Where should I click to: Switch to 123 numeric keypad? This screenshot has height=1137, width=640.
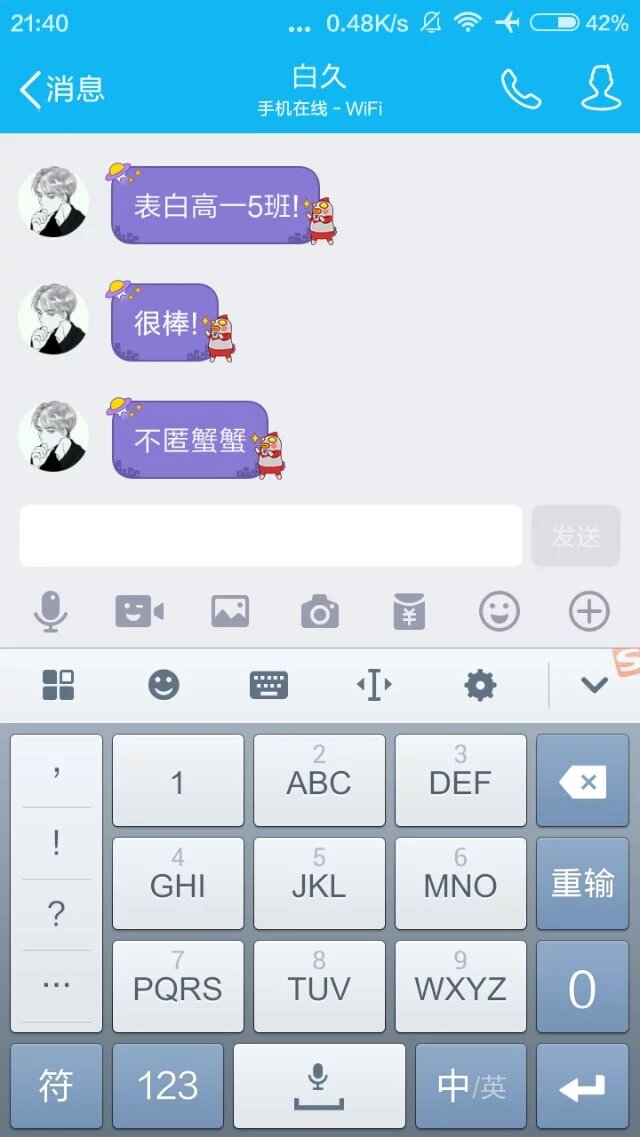(168, 1085)
